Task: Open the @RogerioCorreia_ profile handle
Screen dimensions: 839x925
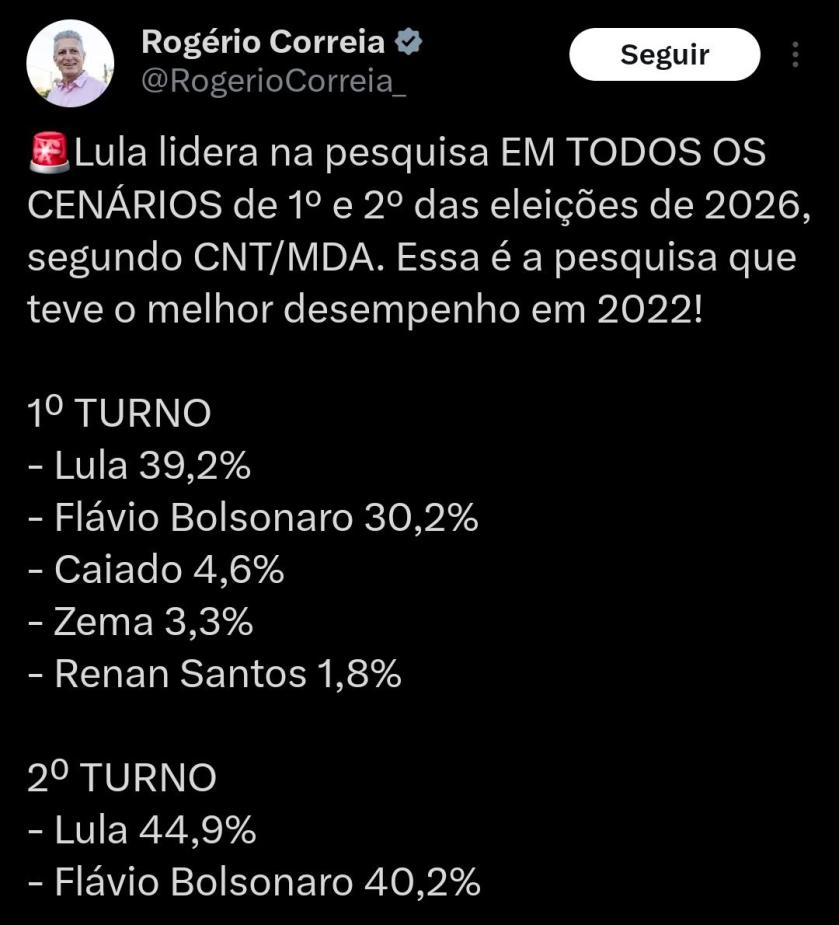Action: 274,82
